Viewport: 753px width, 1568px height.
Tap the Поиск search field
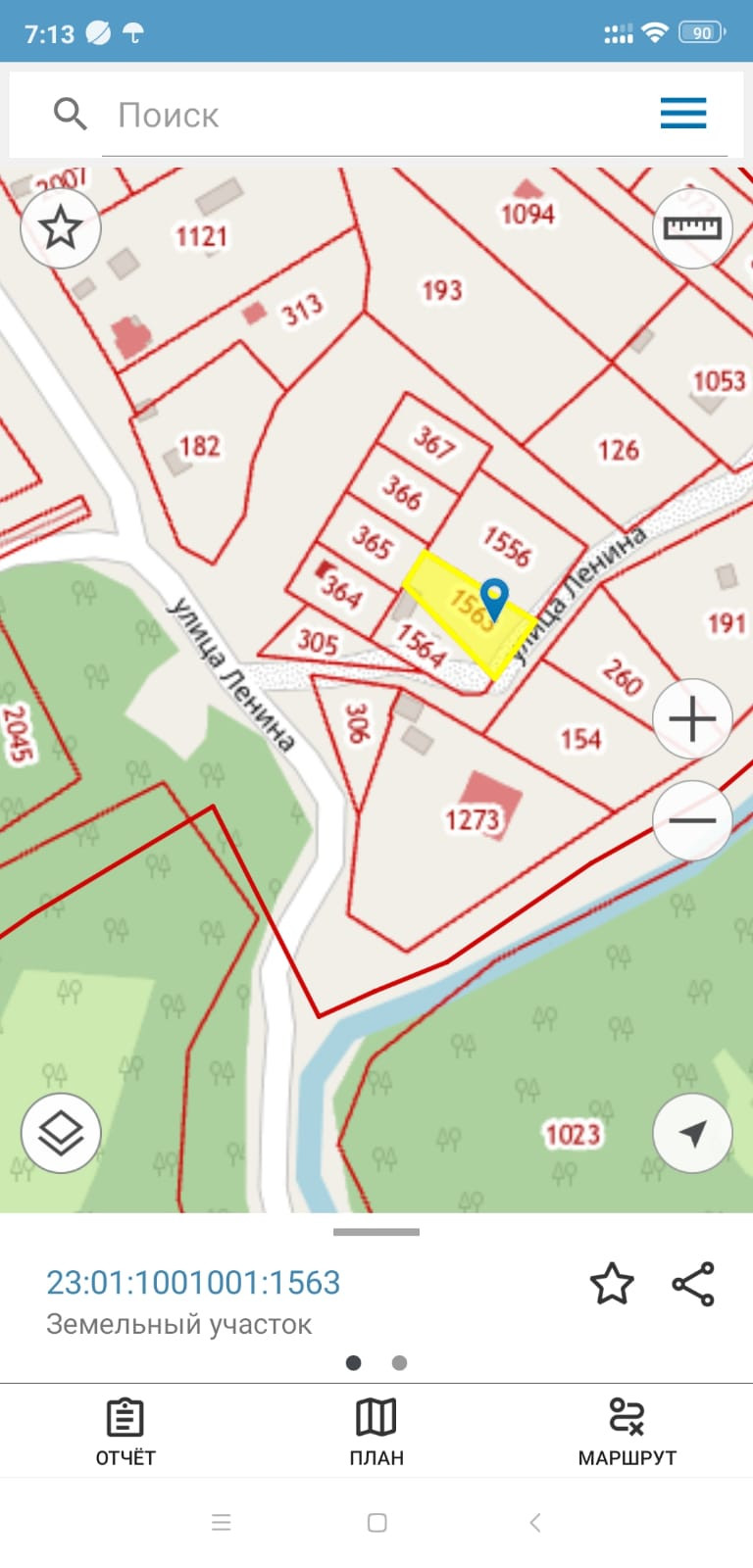(x=373, y=116)
